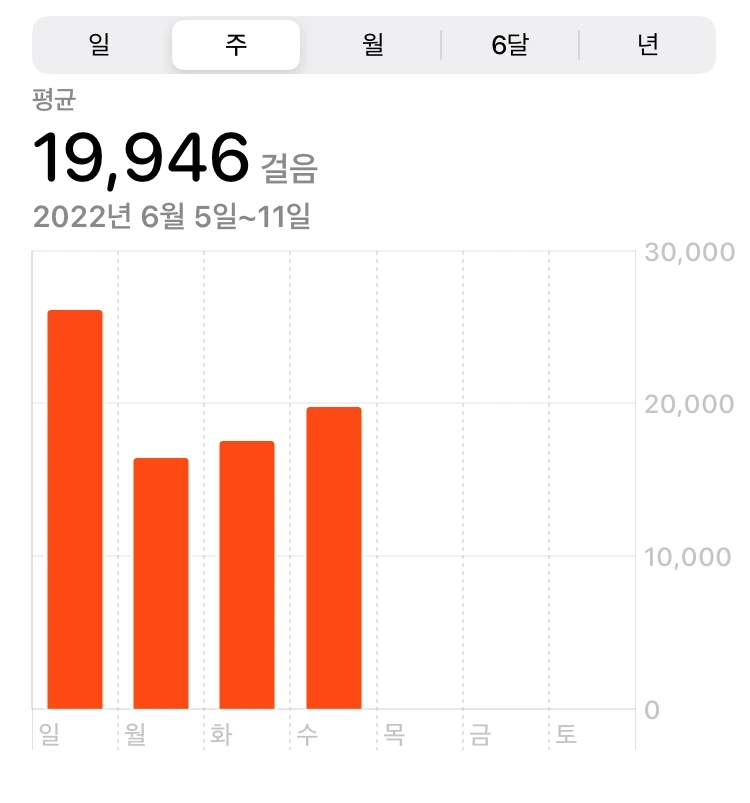Image resolution: width=750 pixels, height=803 pixels.
Task: Select the 6달 (6 months) tab
Action: tap(511, 45)
